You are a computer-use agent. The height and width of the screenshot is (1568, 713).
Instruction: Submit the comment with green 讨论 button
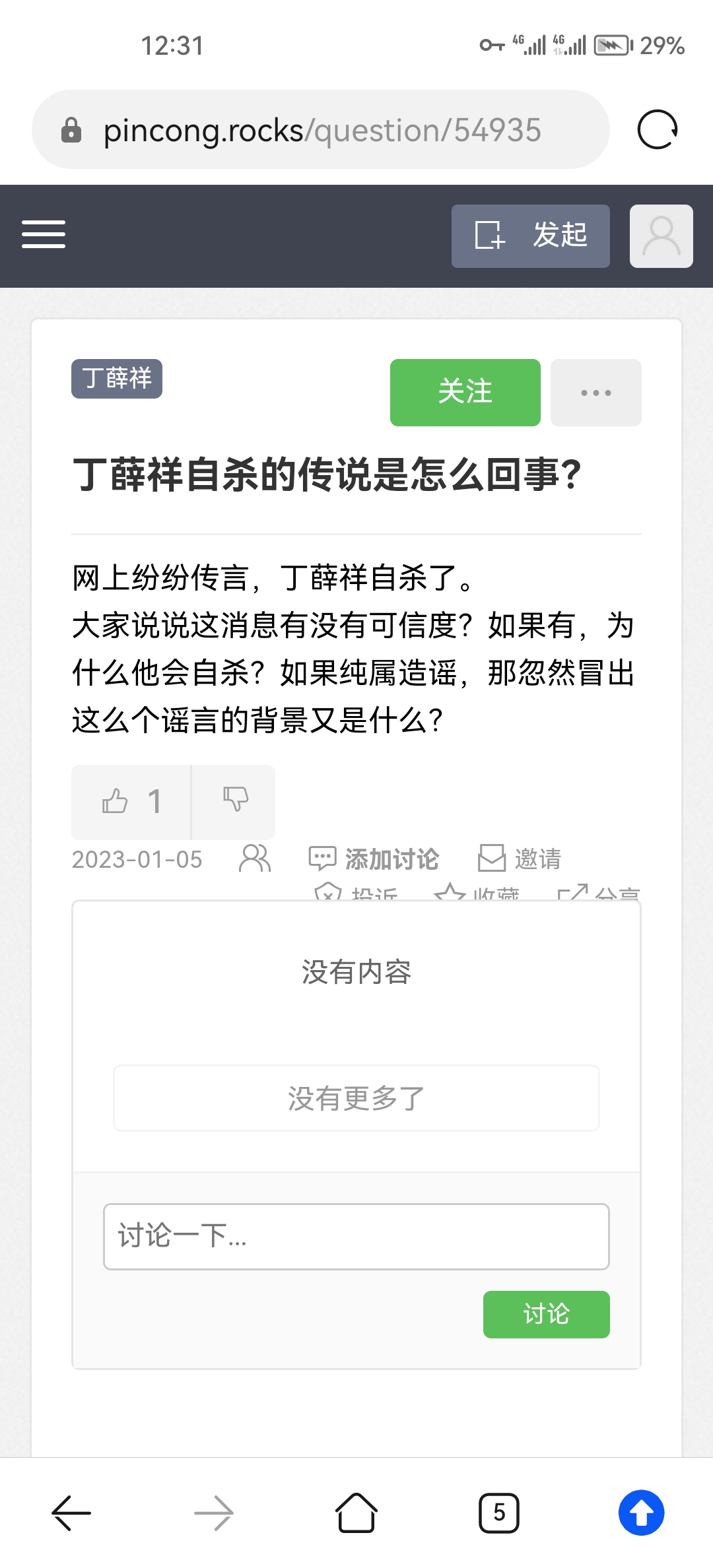point(547,1315)
